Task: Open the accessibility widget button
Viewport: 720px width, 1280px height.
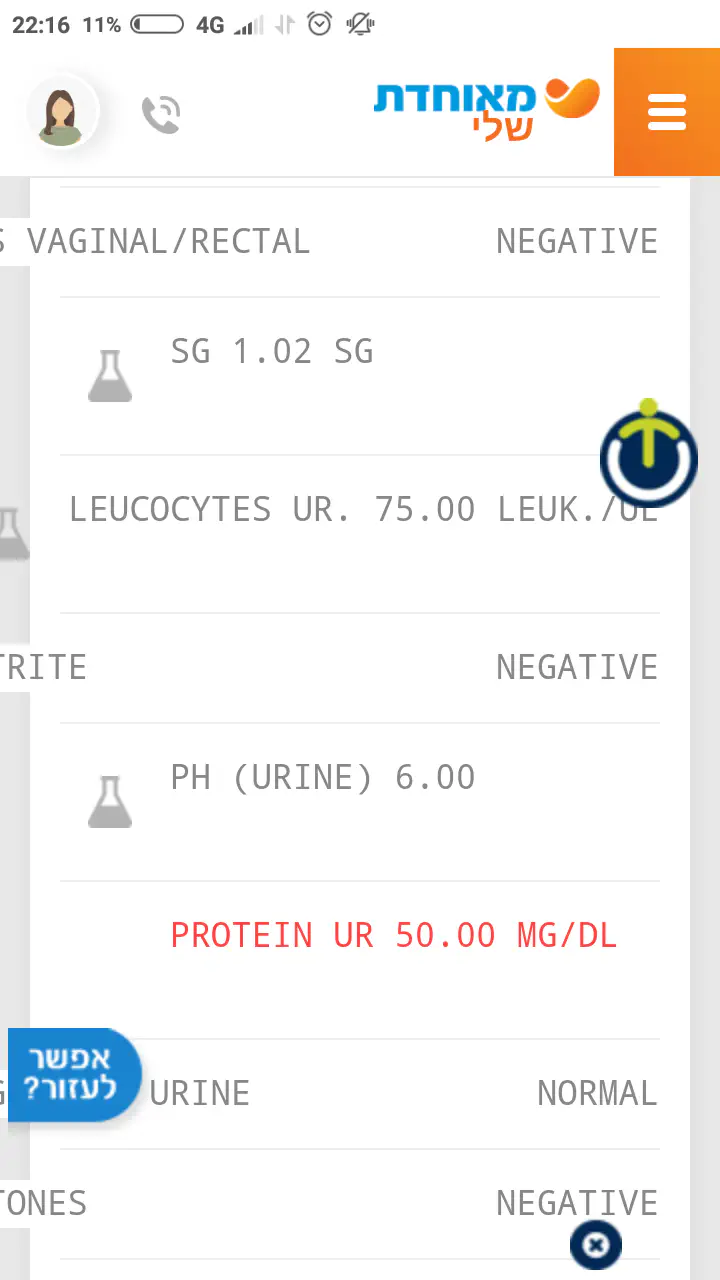Action: [x=648, y=456]
